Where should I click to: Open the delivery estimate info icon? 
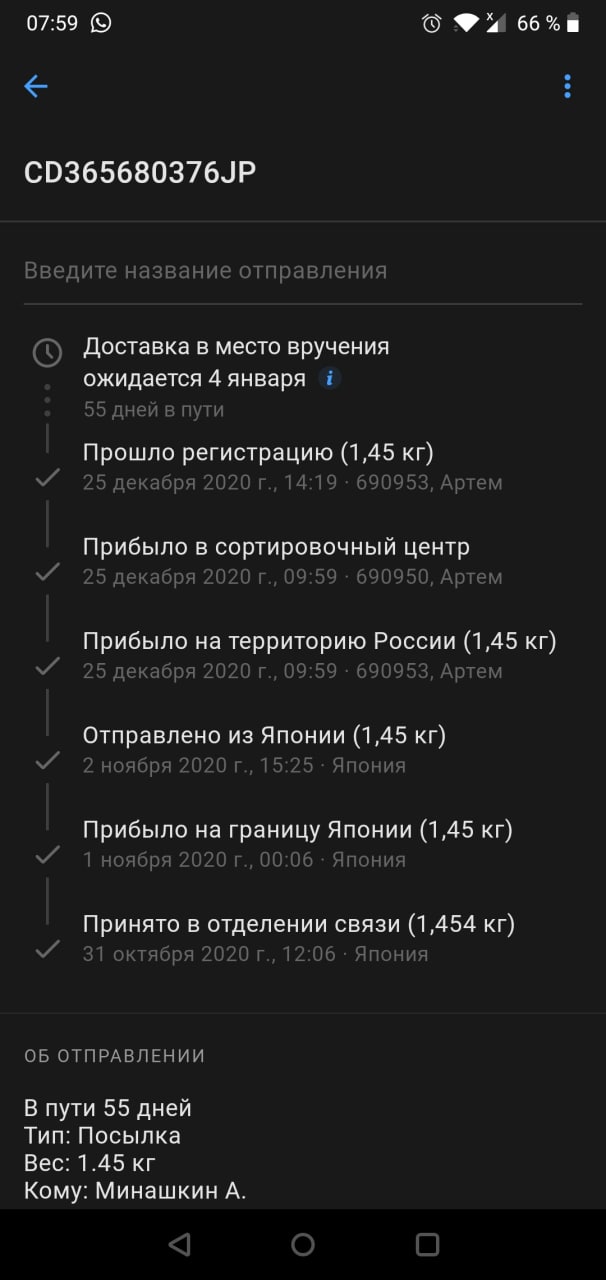[x=330, y=379]
